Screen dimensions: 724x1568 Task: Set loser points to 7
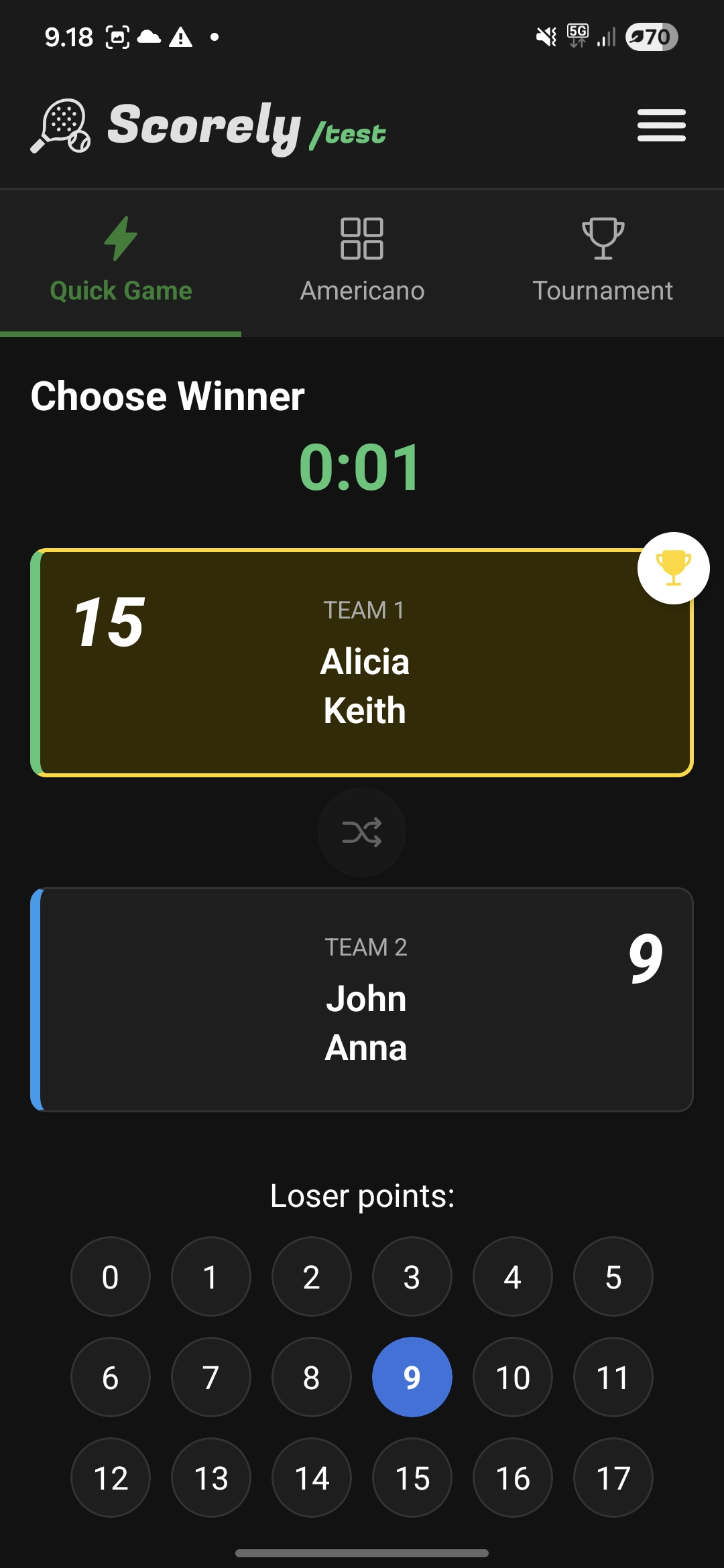(211, 1377)
